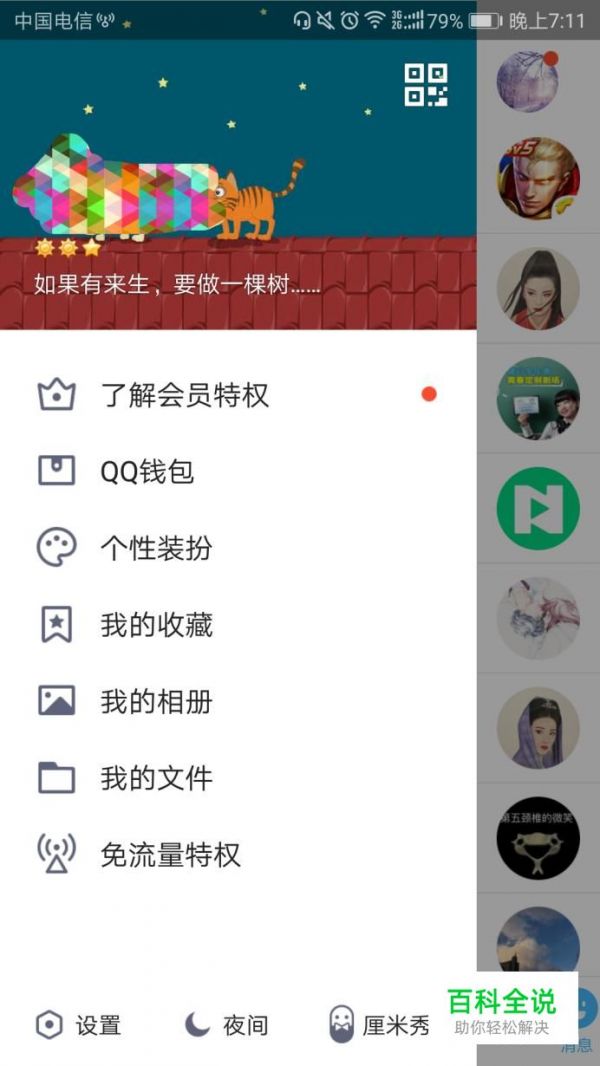Open 免流量特权
Image resolution: width=600 pixels, height=1066 pixels.
(x=170, y=855)
